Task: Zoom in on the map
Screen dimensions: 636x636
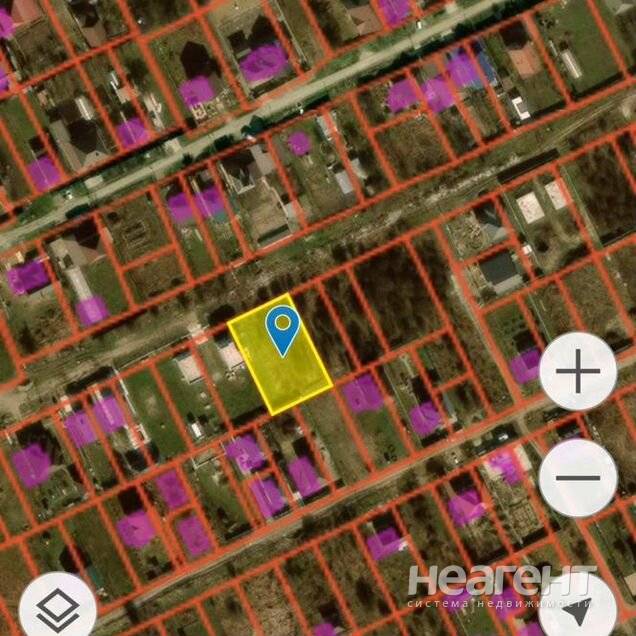Action: 578,374
